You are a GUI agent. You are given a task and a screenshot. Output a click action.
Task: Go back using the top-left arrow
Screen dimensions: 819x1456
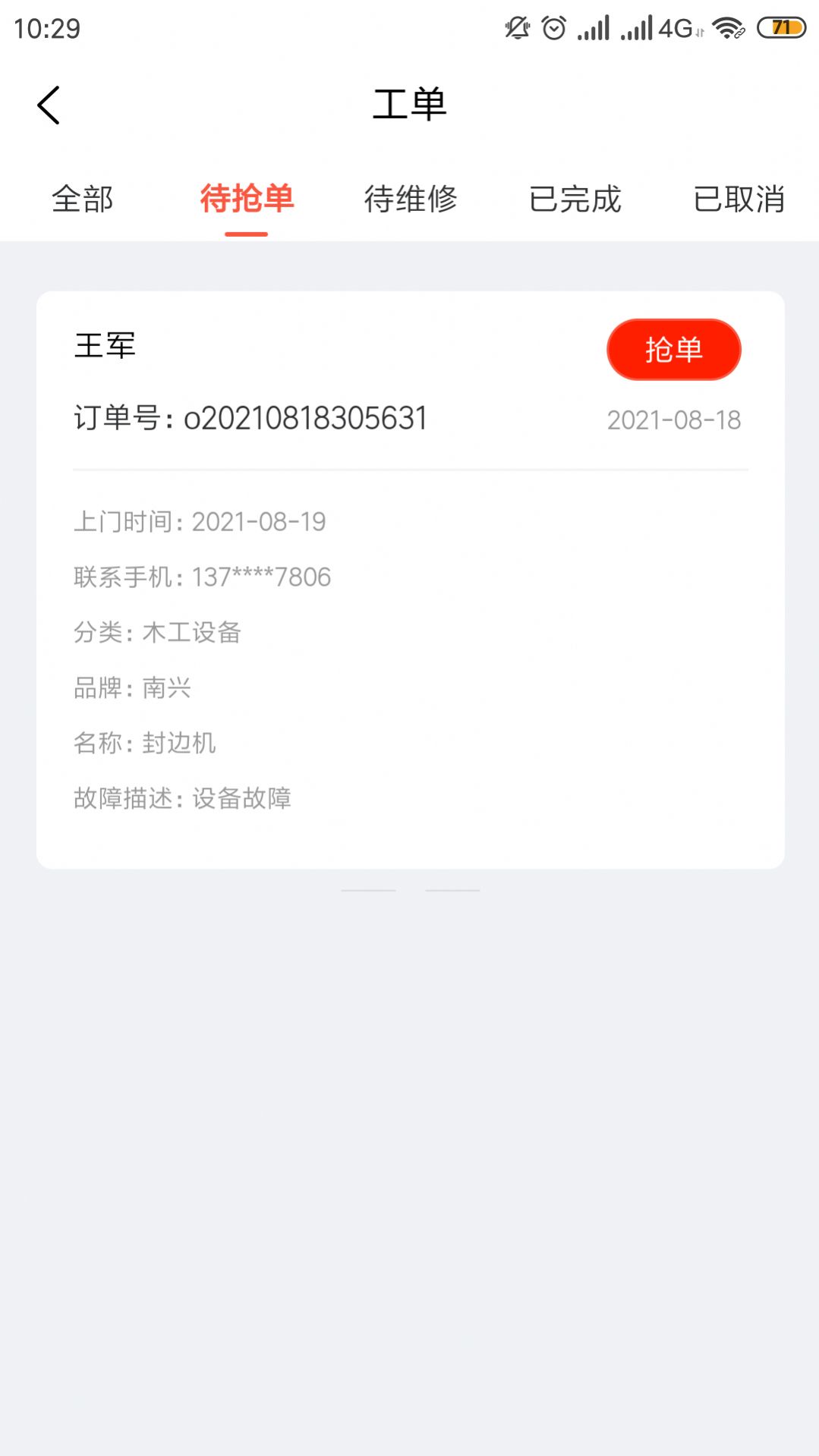49,105
